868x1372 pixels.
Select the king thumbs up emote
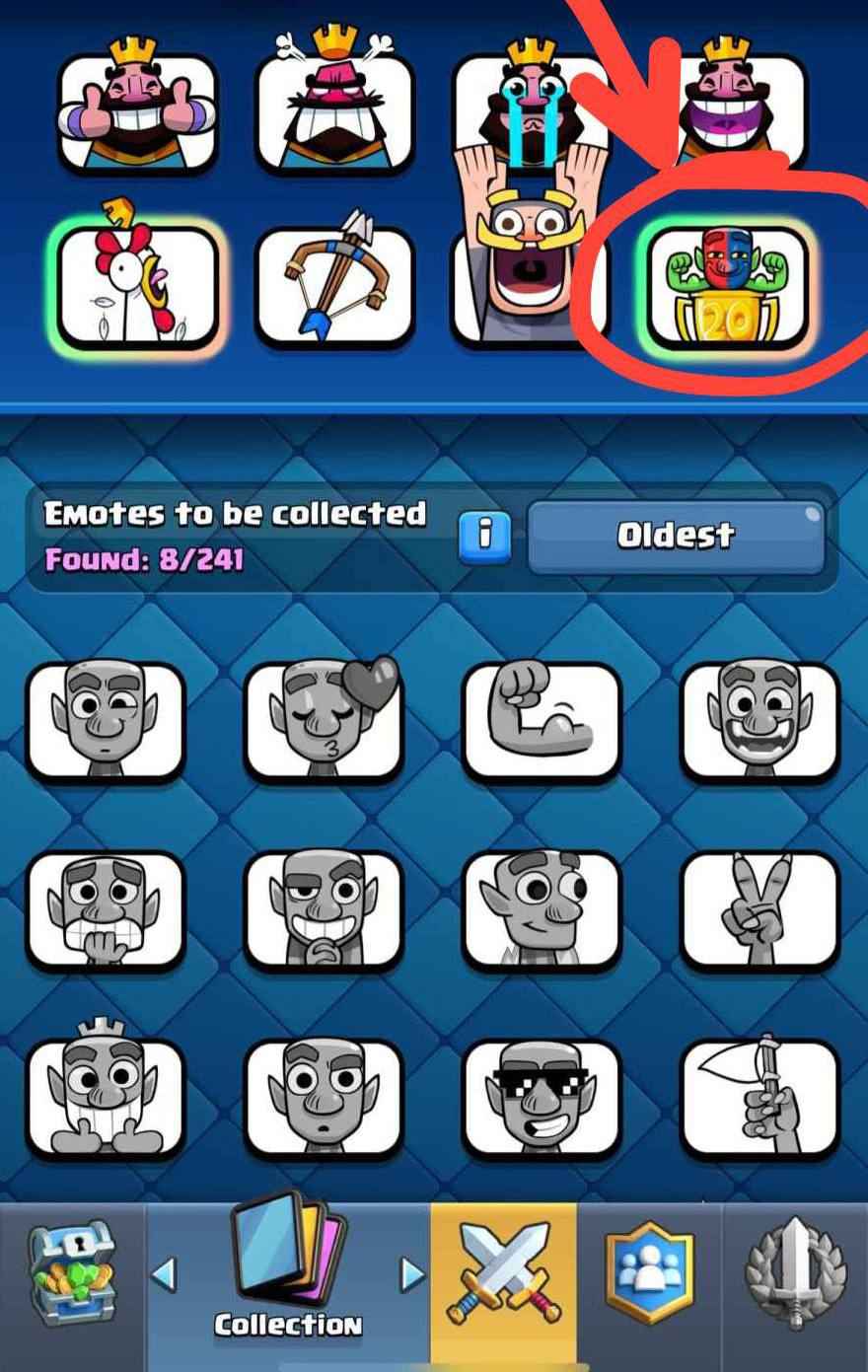coord(137,110)
